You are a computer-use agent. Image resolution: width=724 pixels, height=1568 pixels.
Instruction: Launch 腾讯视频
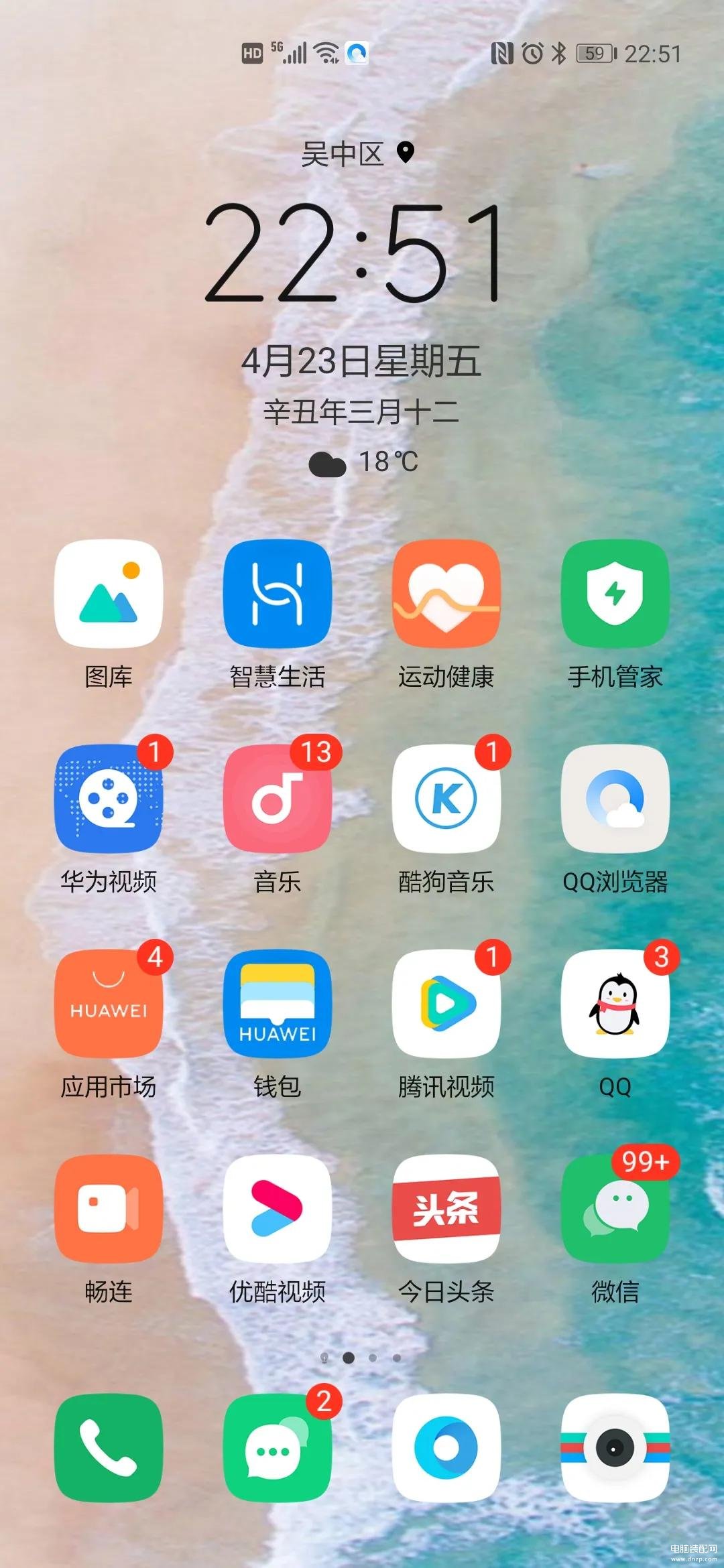coord(446,1004)
